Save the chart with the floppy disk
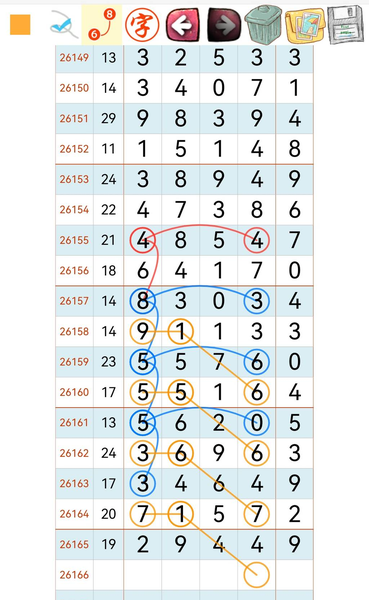 point(345,24)
